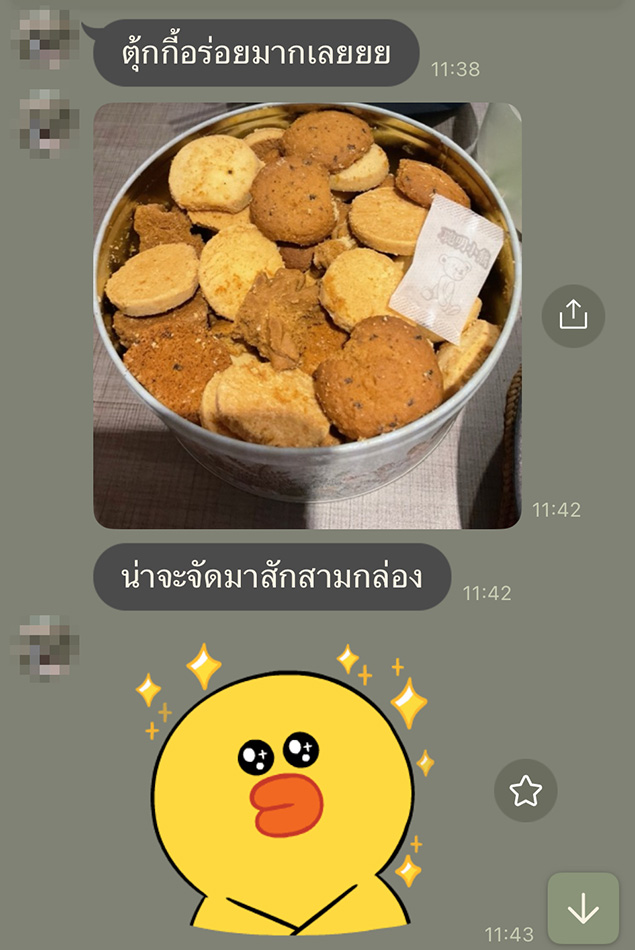
Task: Open the cookie tin photo
Action: click(x=307, y=315)
